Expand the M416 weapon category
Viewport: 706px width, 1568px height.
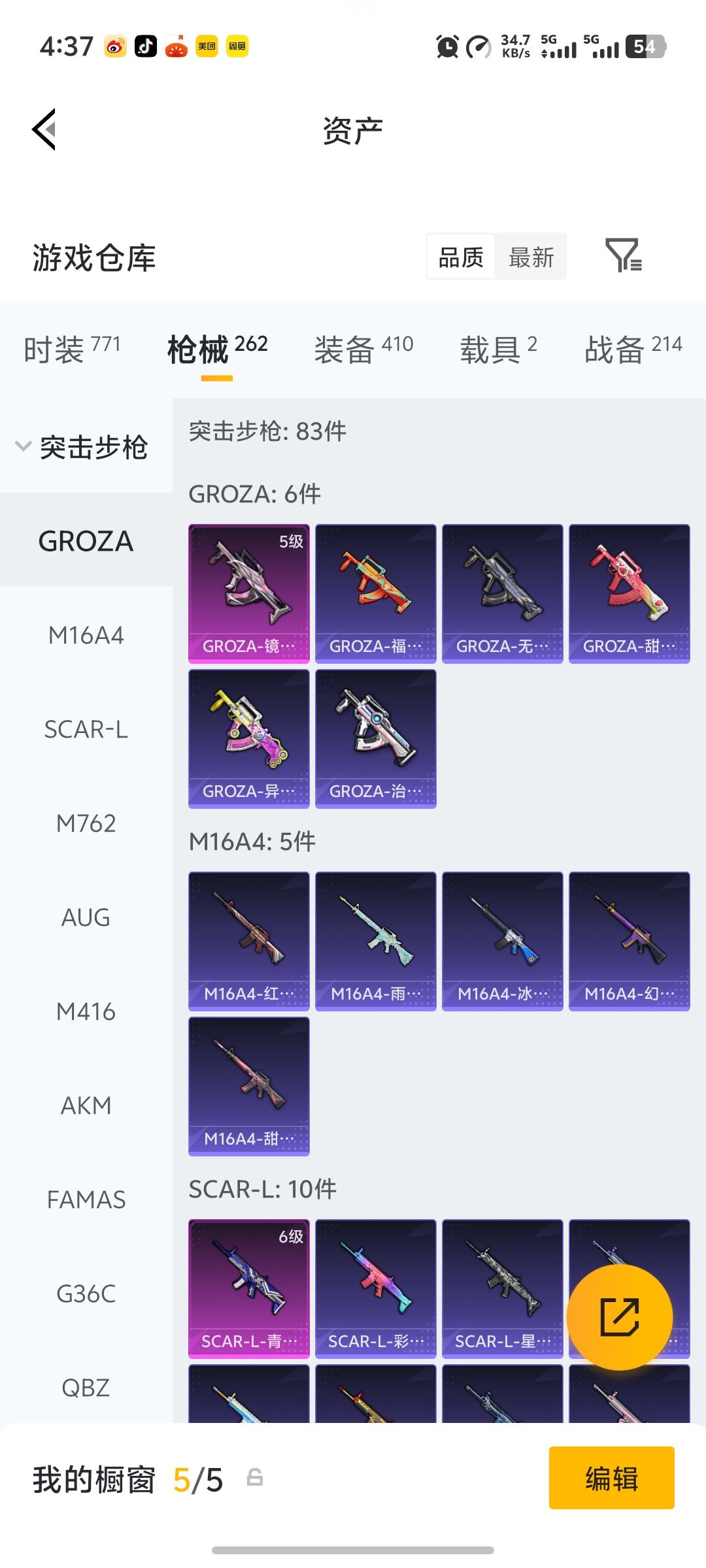point(86,1011)
